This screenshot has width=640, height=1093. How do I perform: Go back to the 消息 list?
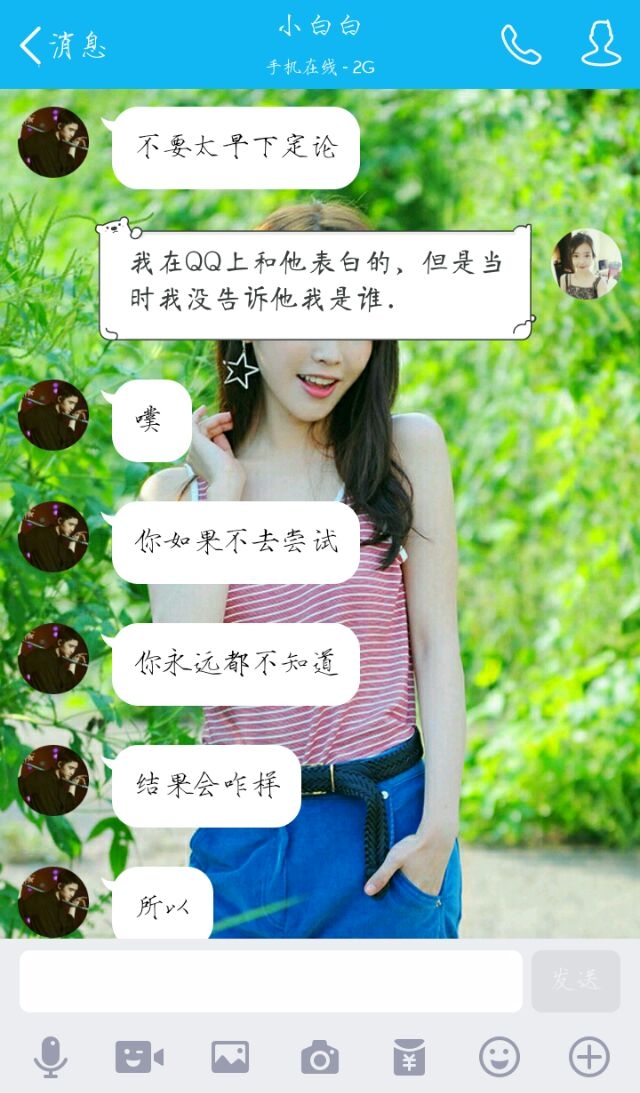pyautogui.click(x=63, y=46)
